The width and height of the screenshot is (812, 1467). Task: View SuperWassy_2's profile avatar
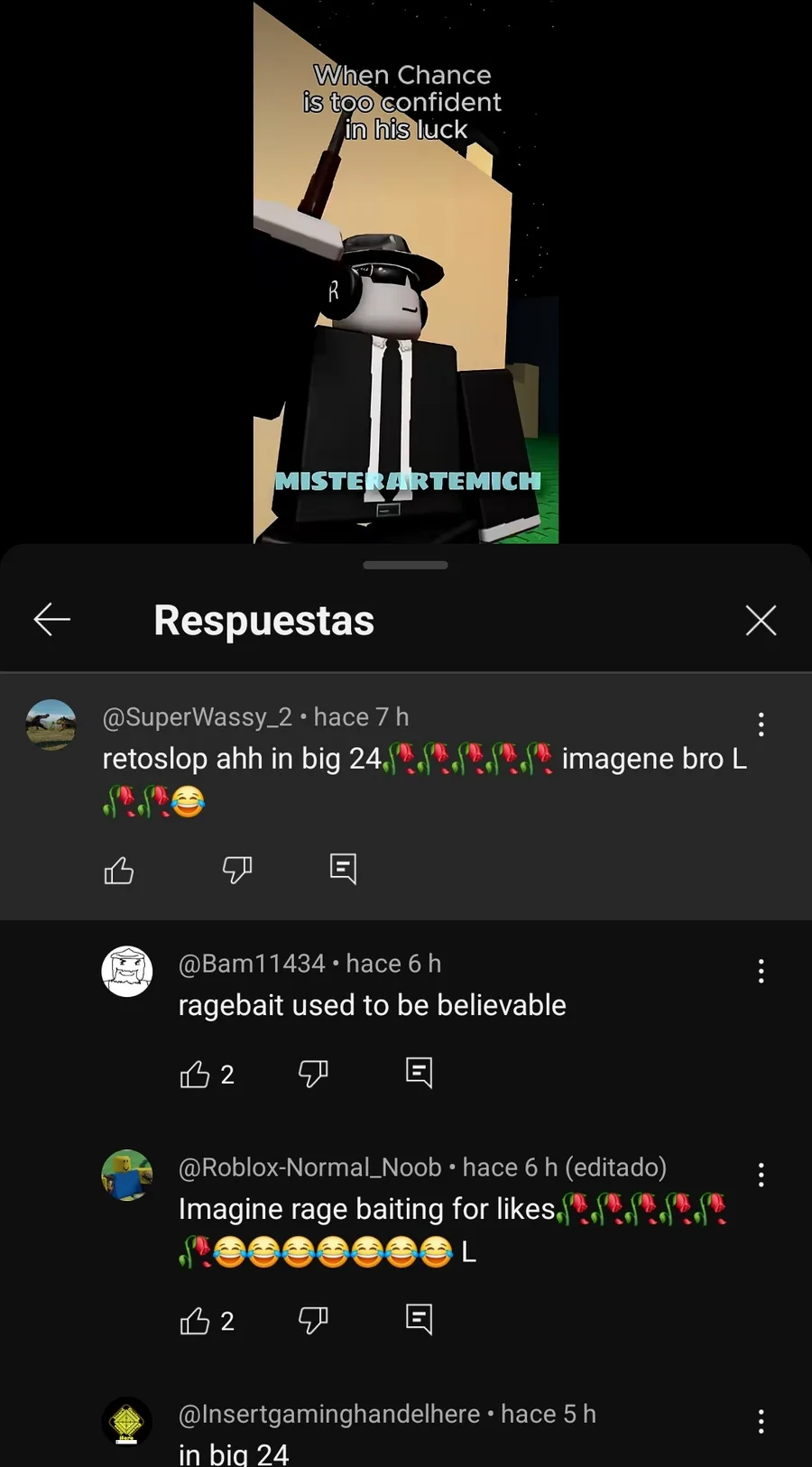coord(51,724)
